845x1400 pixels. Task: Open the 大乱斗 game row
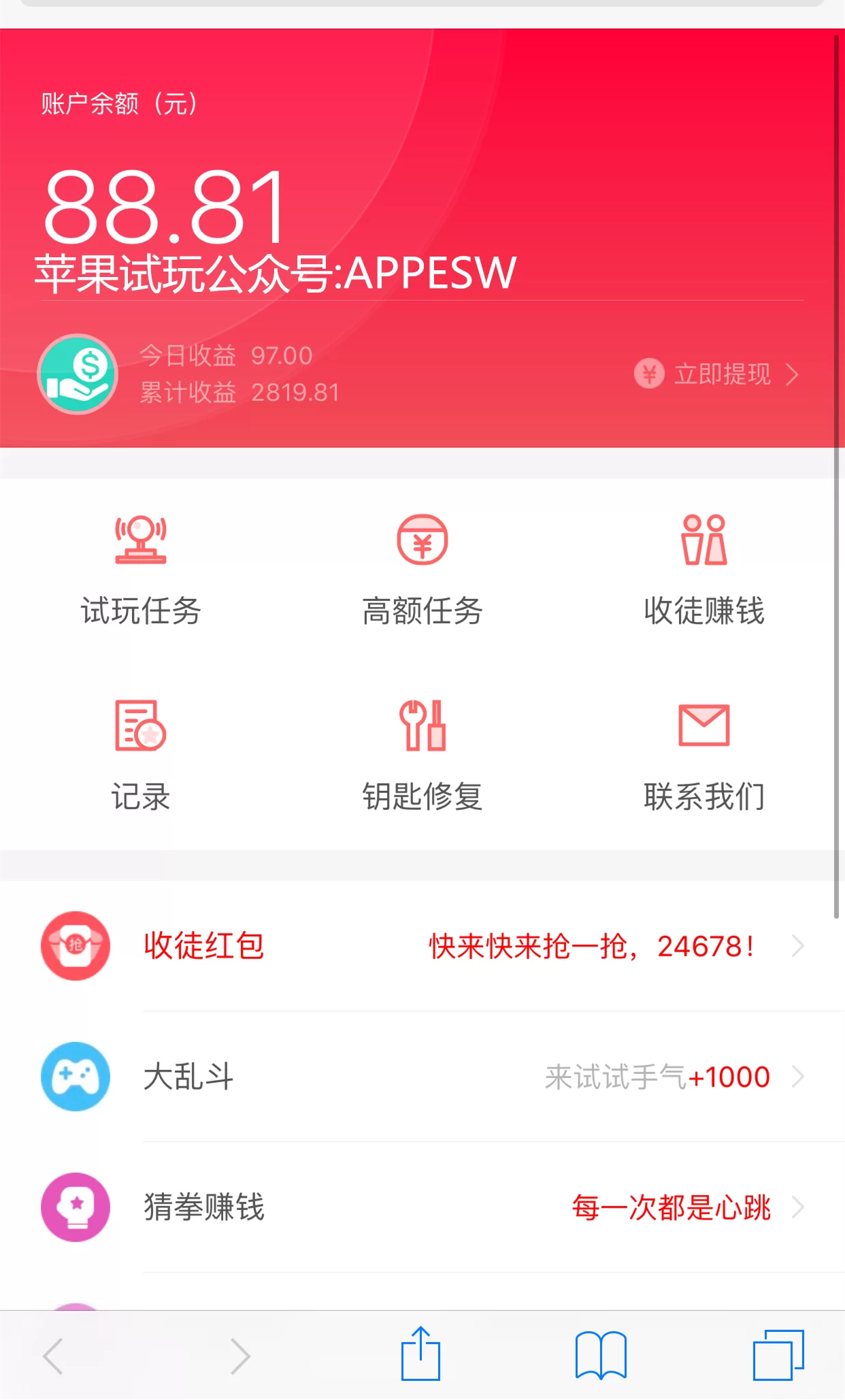[x=422, y=1076]
